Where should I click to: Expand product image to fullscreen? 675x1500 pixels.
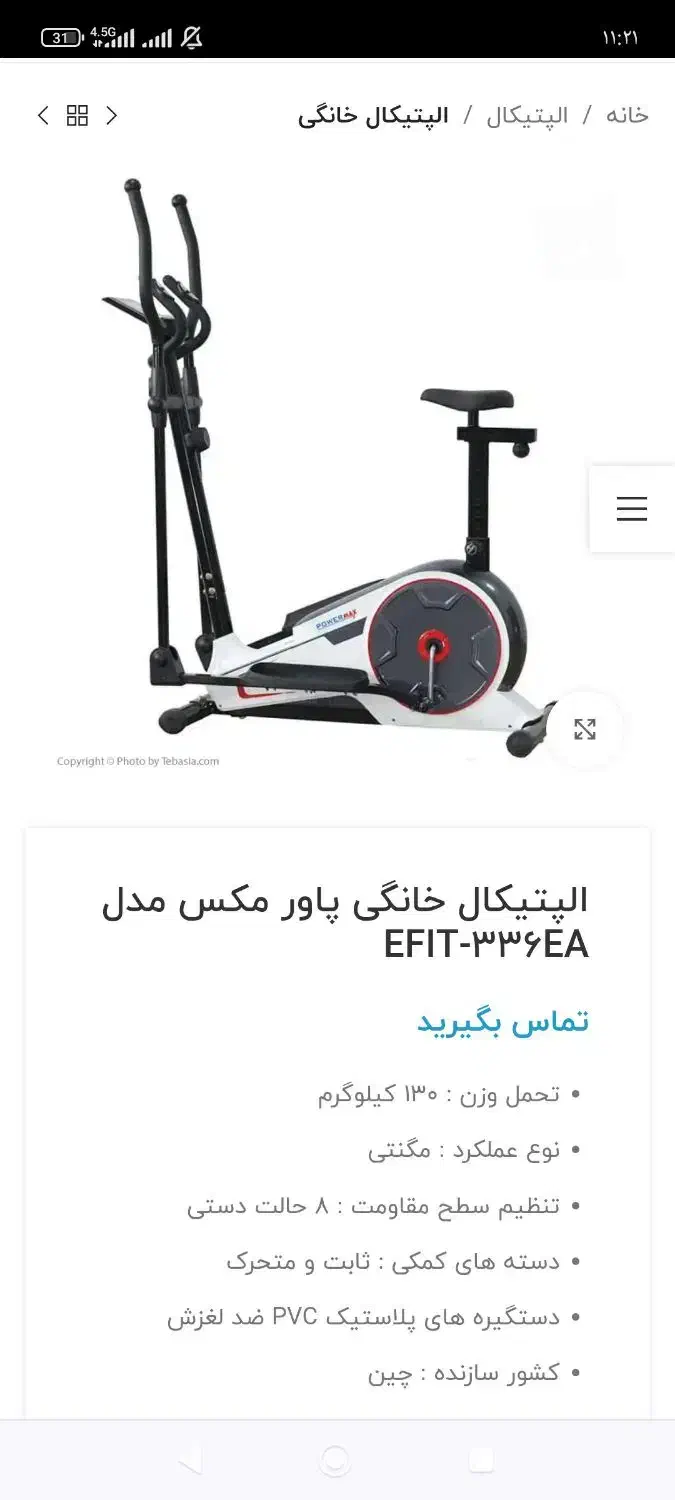coord(585,729)
